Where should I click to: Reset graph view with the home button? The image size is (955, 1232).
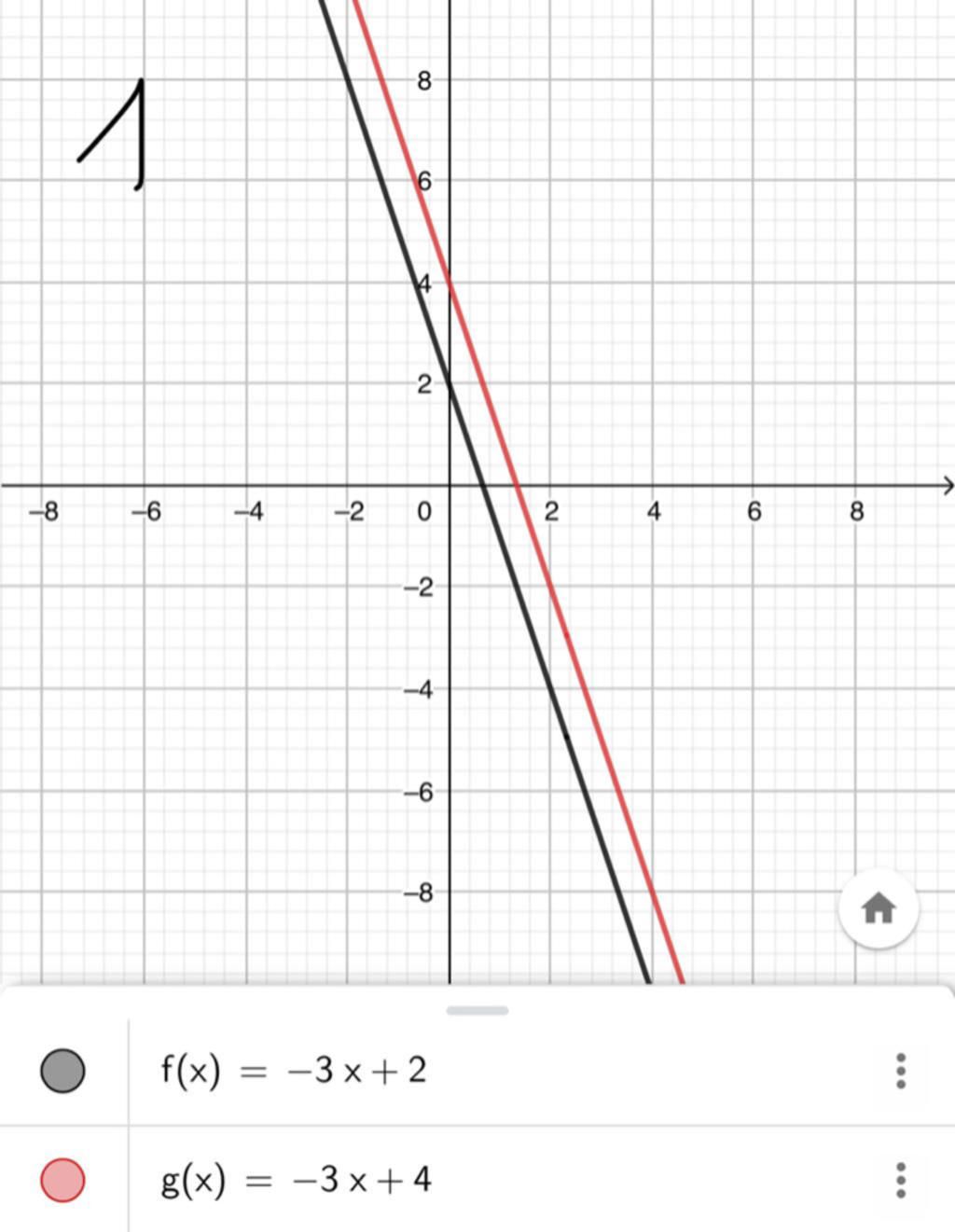tap(879, 907)
